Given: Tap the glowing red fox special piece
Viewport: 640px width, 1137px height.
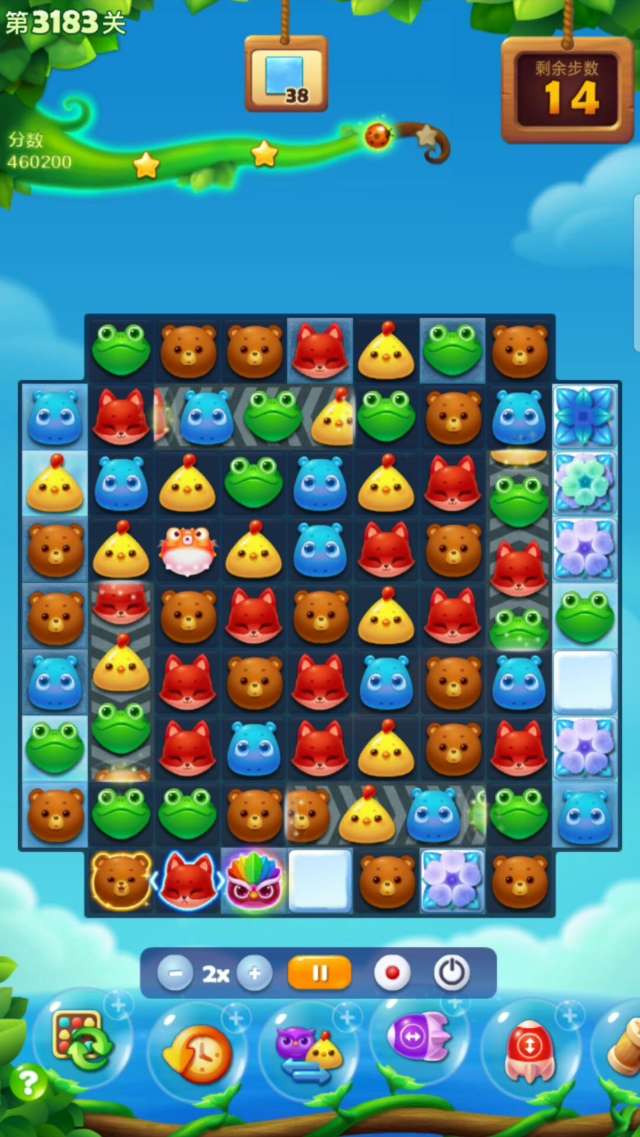Looking at the screenshot, I should (x=187, y=881).
